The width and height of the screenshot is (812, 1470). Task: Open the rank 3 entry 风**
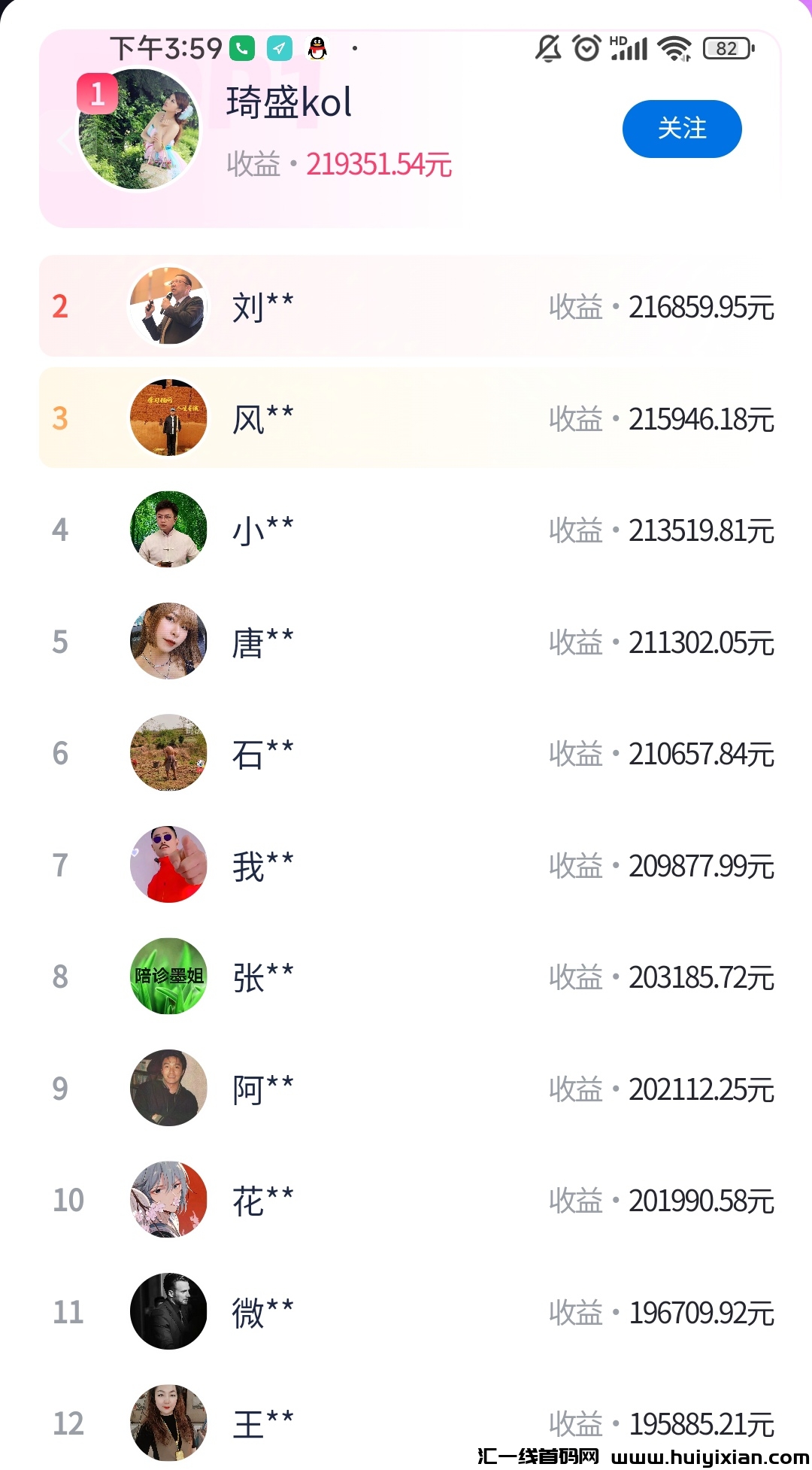click(406, 418)
